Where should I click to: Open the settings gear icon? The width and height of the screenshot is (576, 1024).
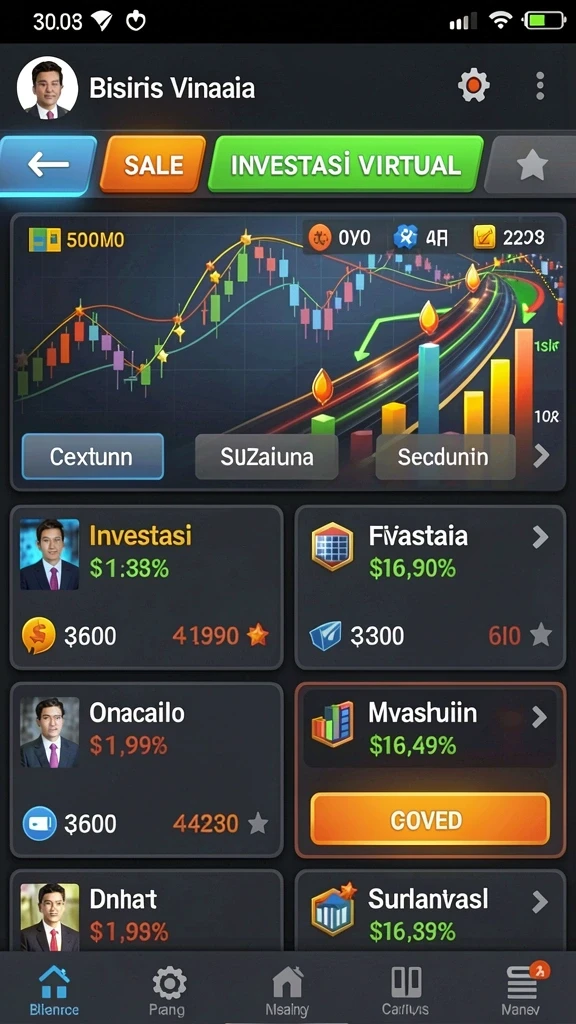[473, 86]
